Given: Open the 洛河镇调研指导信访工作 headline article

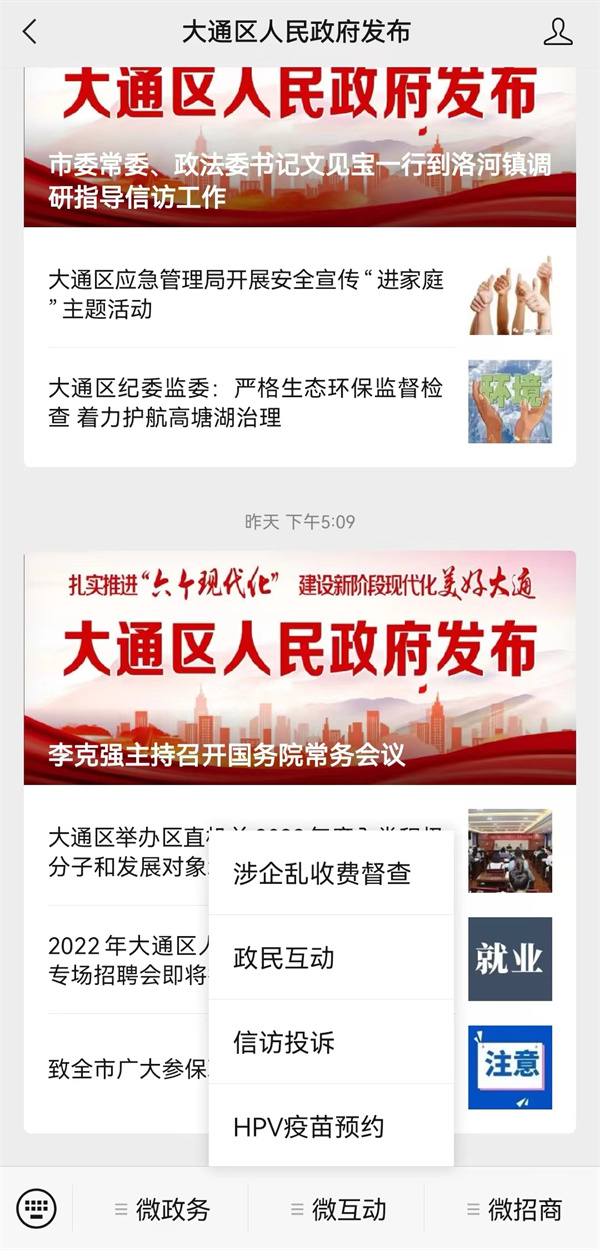Looking at the screenshot, I should pos(300,180).
